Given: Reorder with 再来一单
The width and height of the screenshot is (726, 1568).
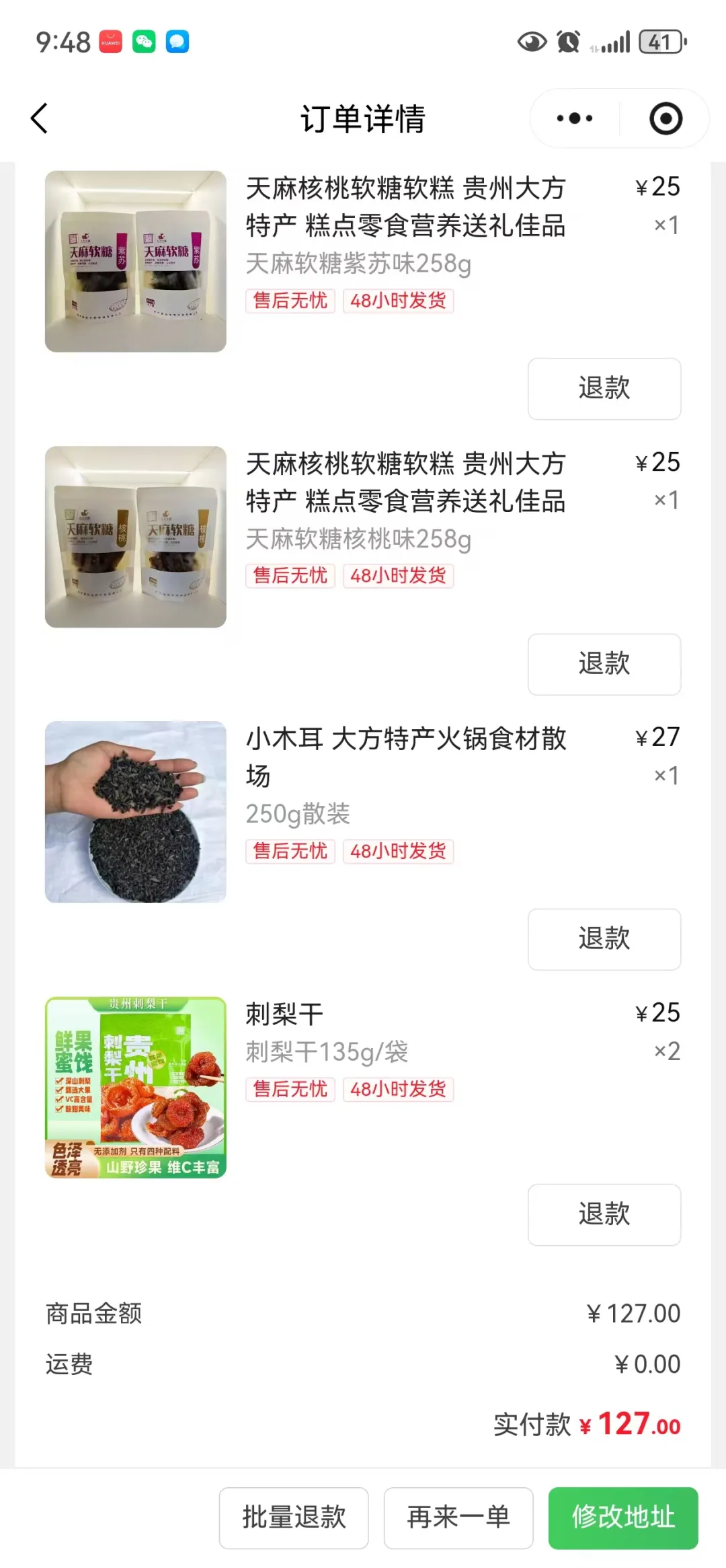Looking at the screenshot, I should [458, 1518].
